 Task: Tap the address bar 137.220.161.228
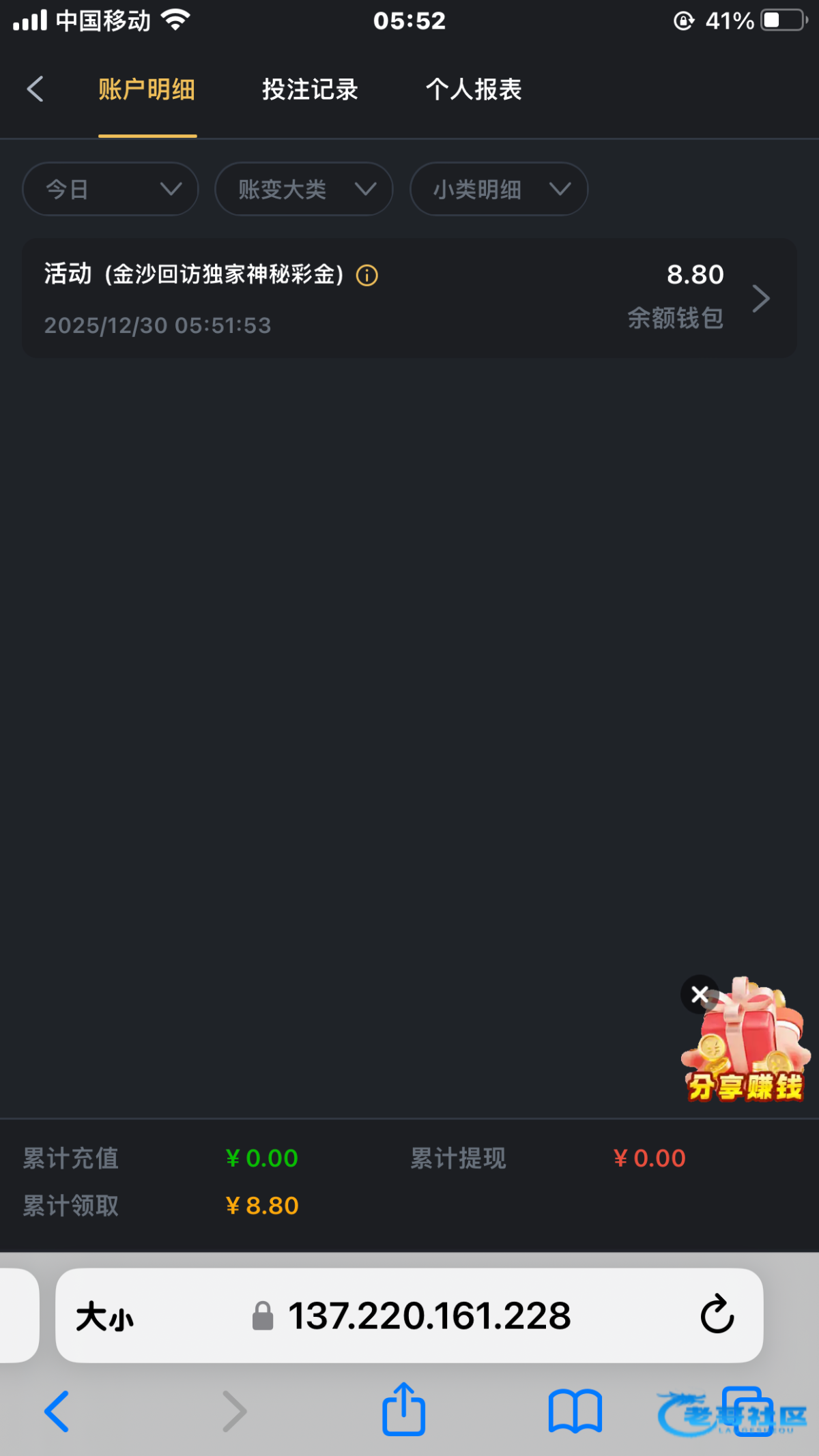tap(429, 1316)
